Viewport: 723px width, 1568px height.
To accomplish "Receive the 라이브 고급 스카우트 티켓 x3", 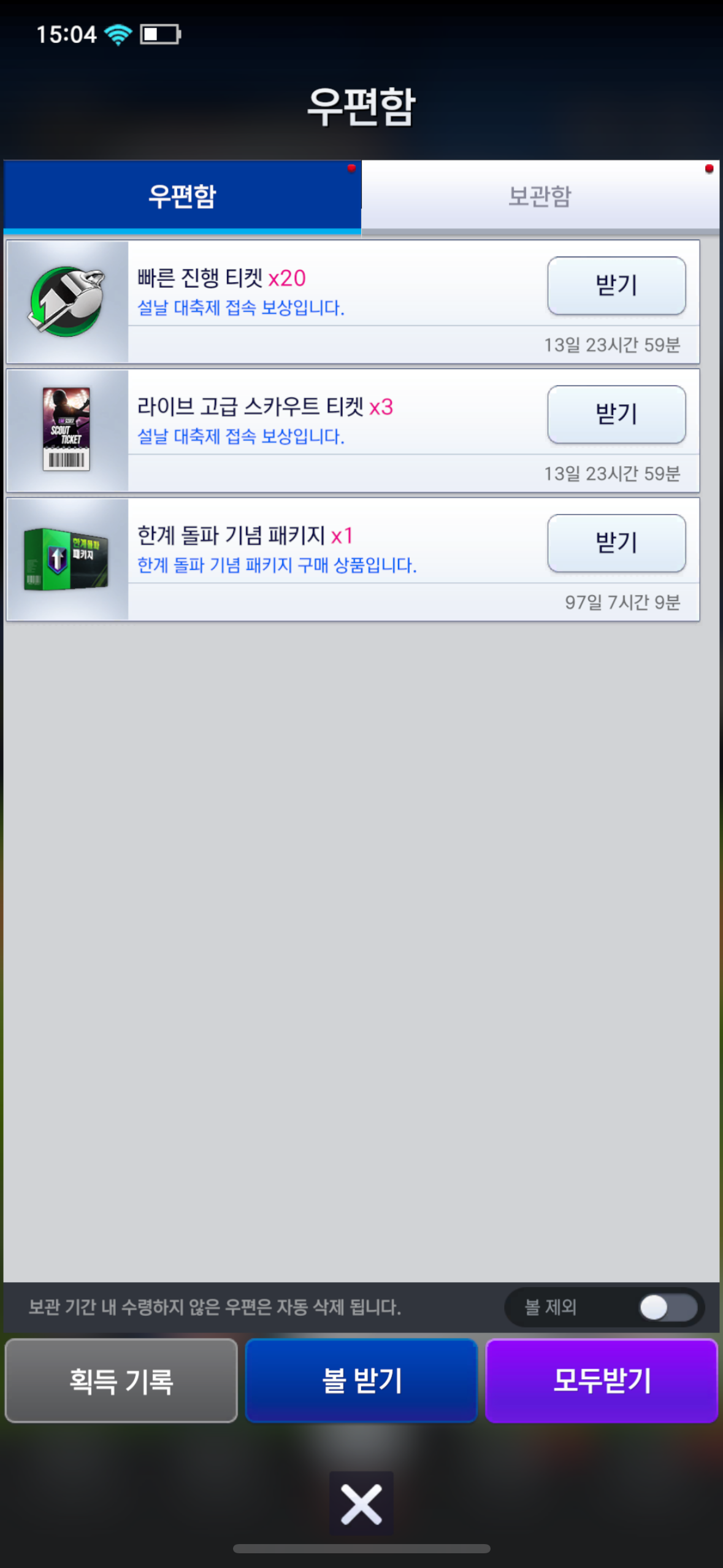I will [x=616, y=415].
